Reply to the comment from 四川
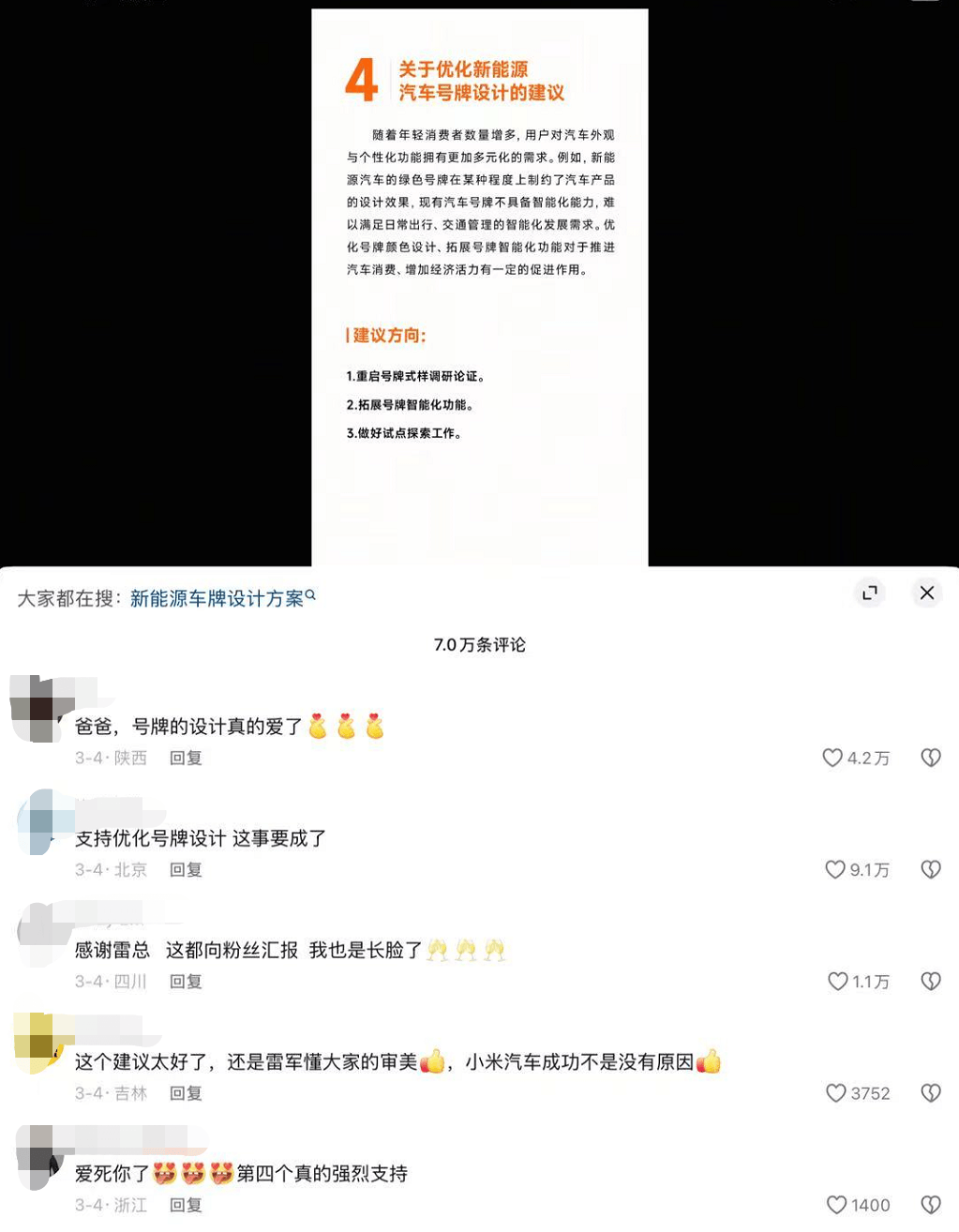 pos(186,981)
